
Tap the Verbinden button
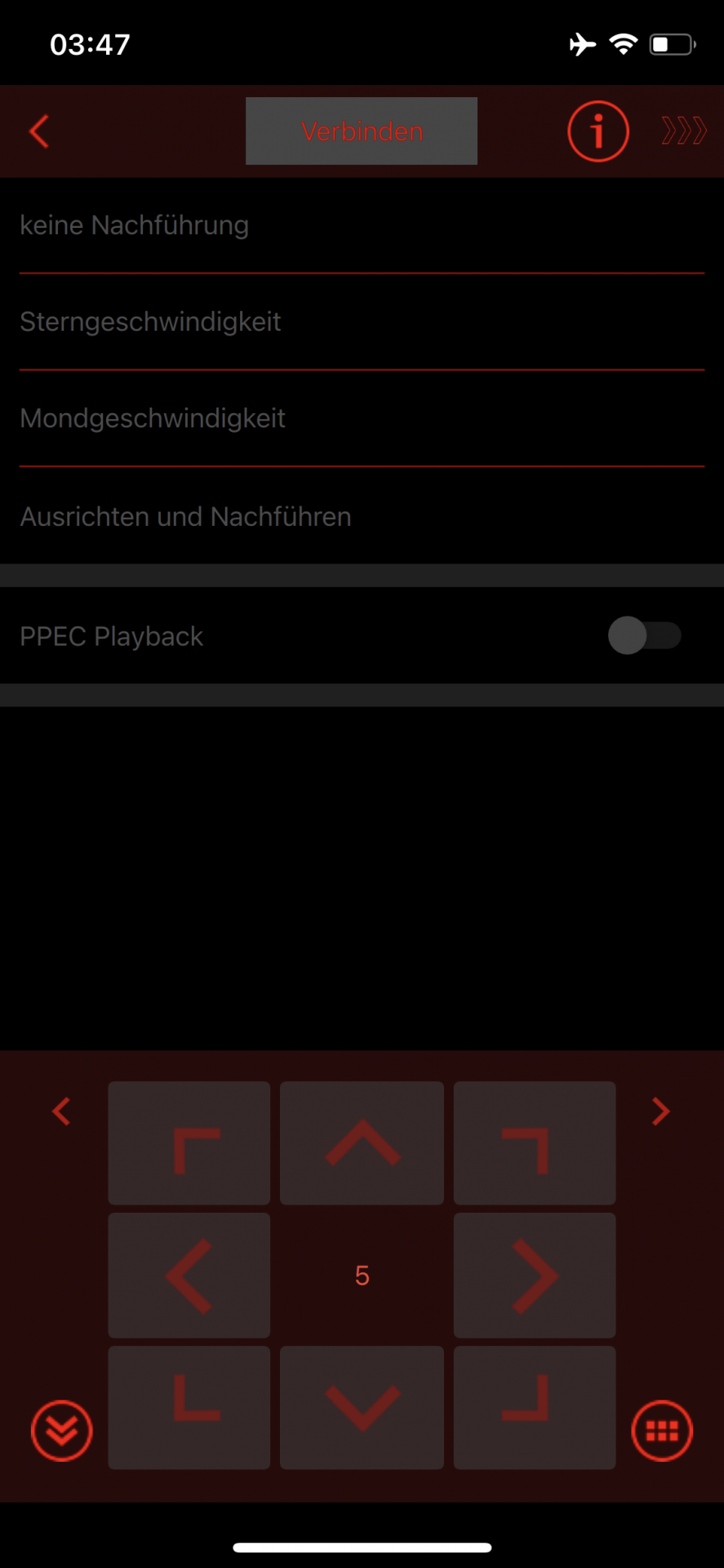(x=362, y=131)
